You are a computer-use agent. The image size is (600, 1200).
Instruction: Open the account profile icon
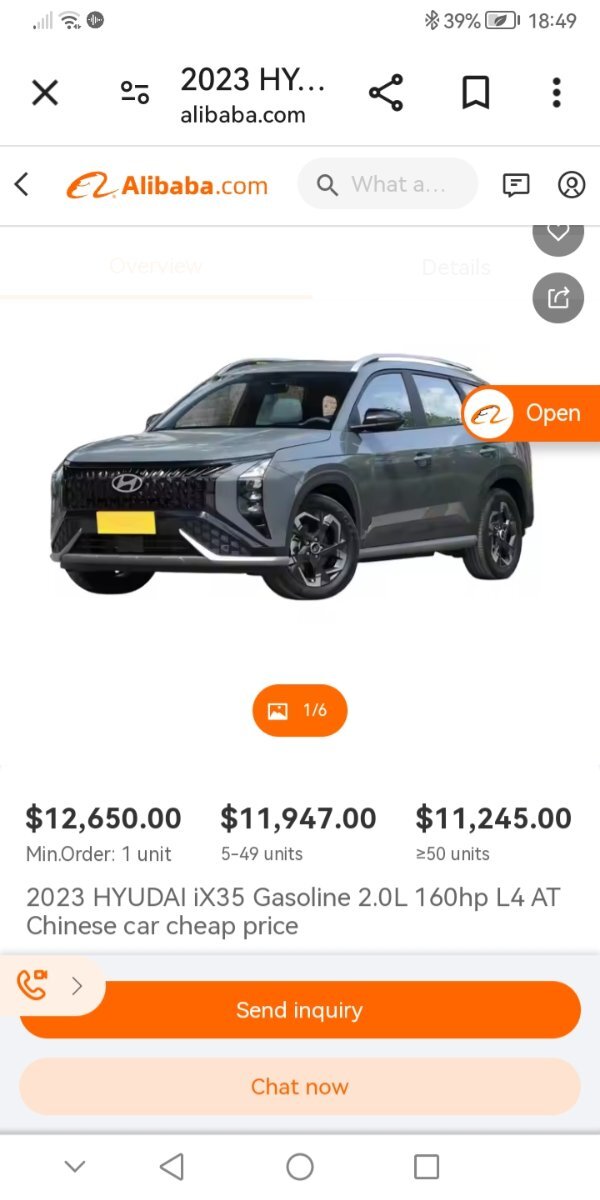pos(572,185)
